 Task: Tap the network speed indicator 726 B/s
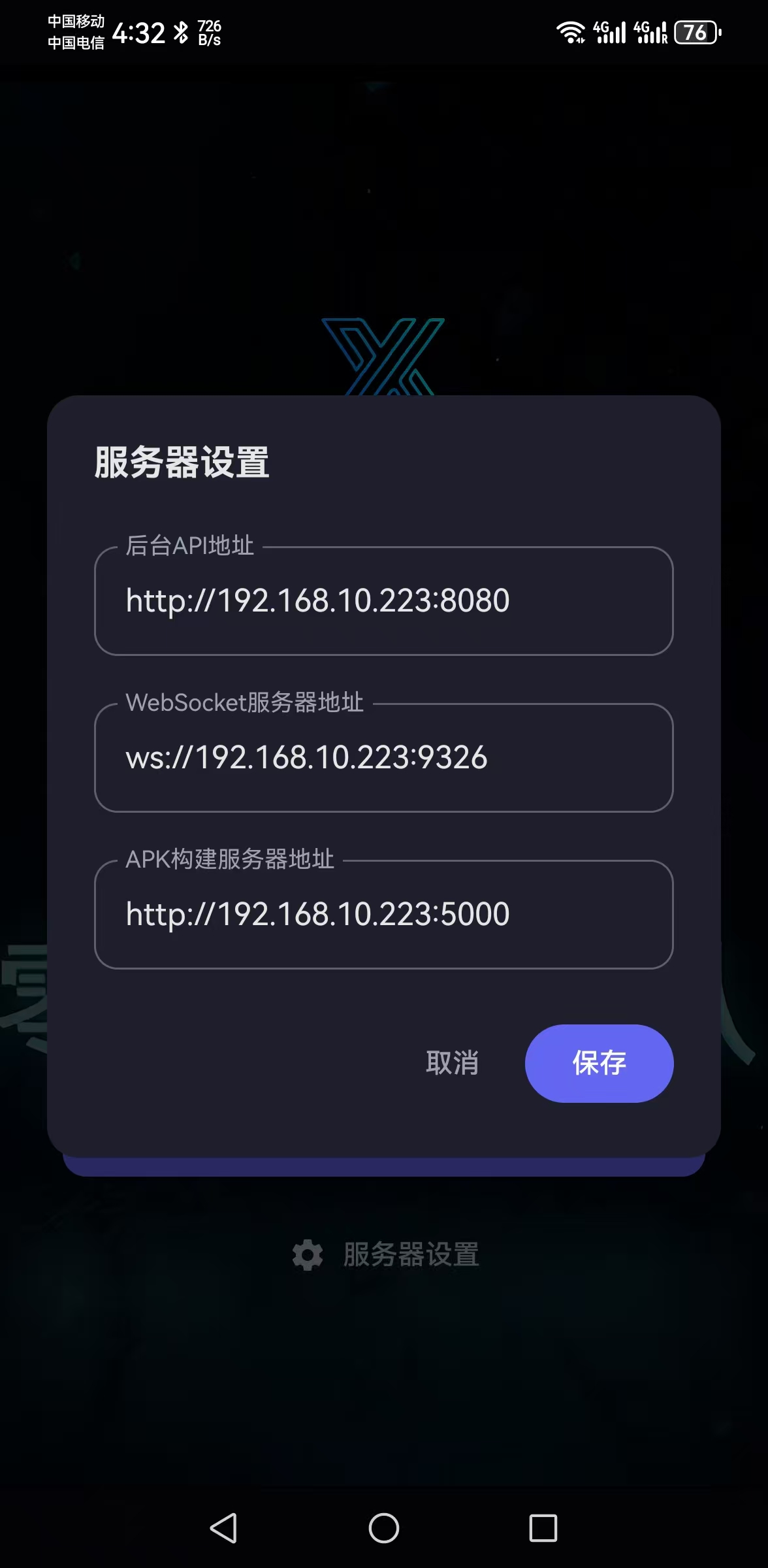209,31
